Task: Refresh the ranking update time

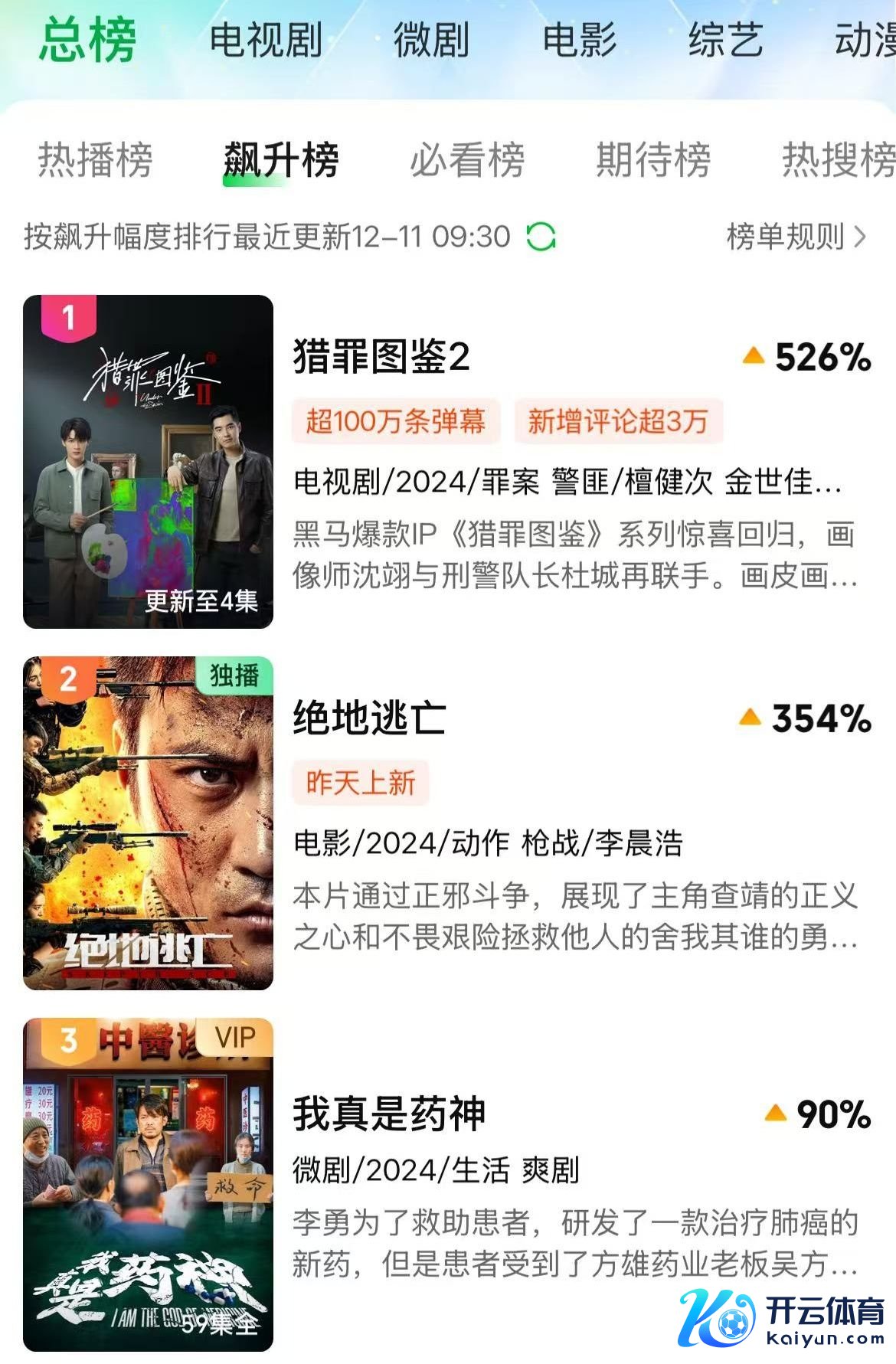Action: point(541,237)
